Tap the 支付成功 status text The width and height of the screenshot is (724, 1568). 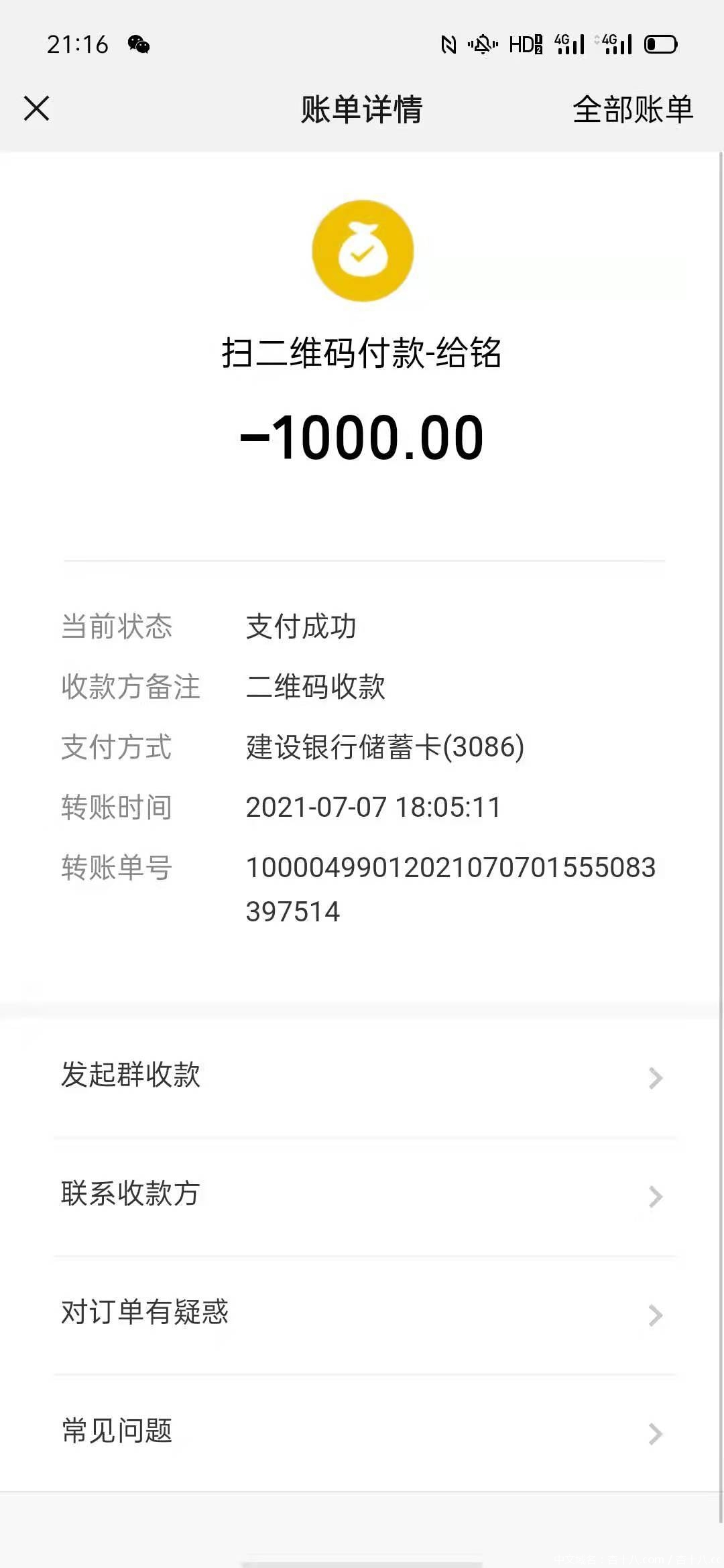302,627
